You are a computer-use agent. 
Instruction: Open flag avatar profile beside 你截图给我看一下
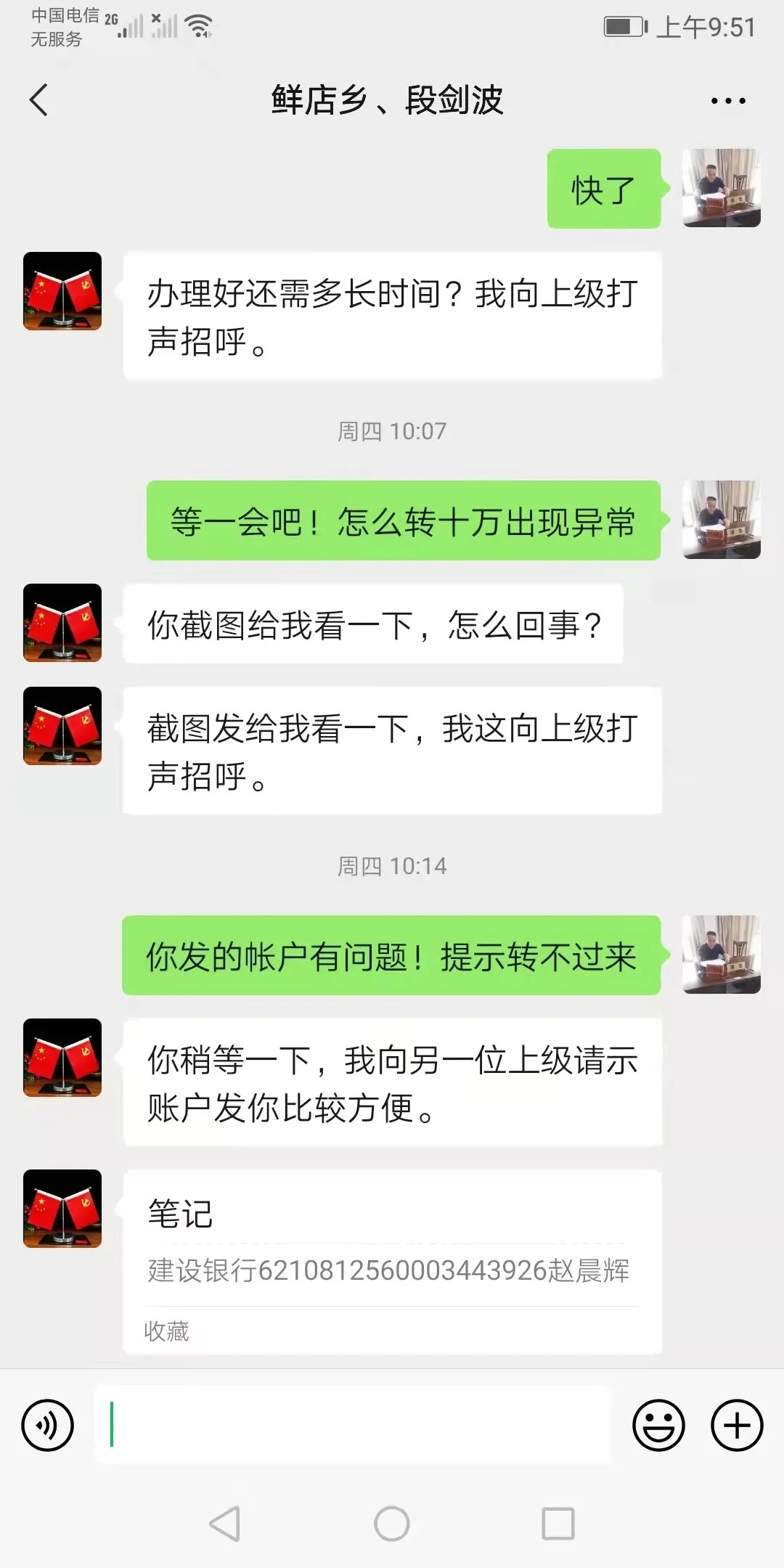(x=62, y=623)
